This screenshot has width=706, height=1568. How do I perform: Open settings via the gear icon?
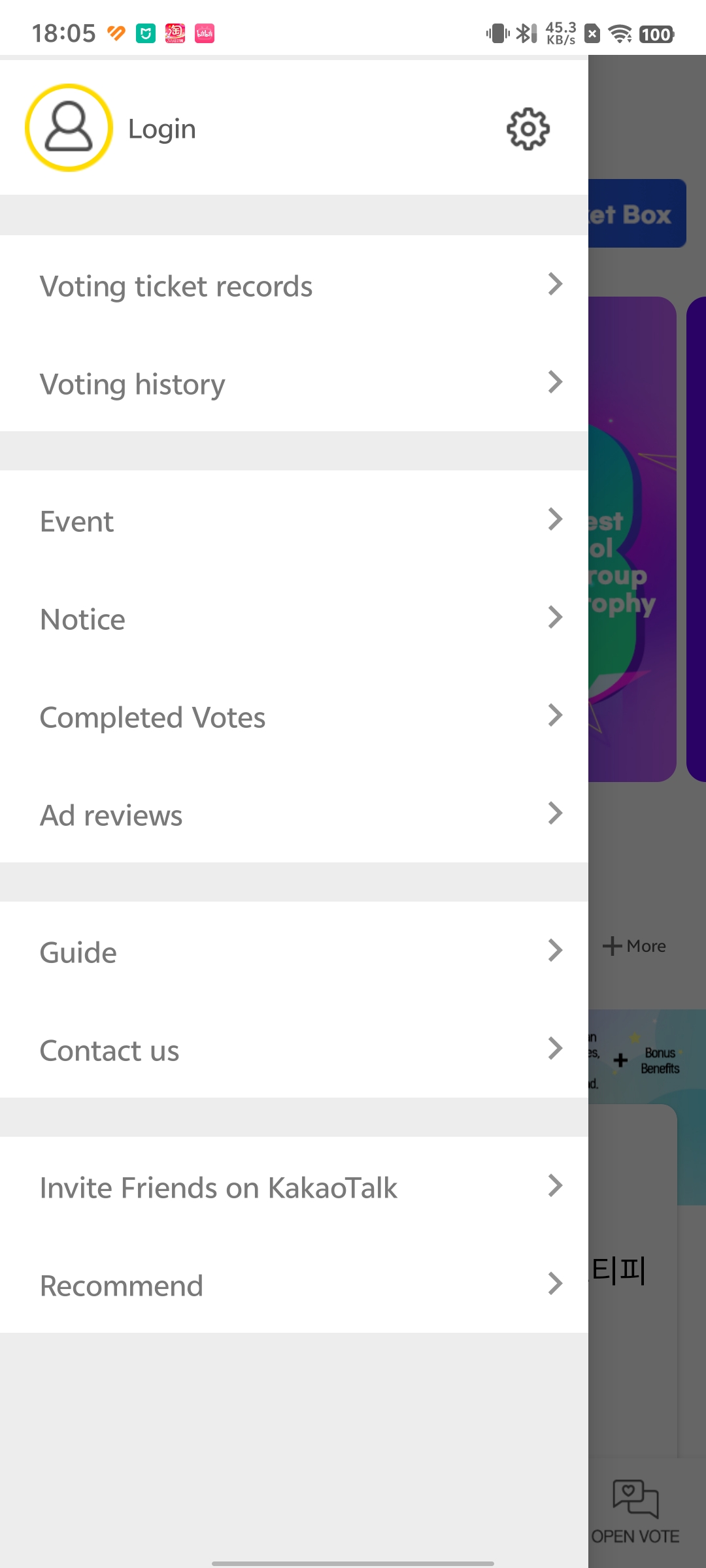pyautogui.click(x=528, y=129)
